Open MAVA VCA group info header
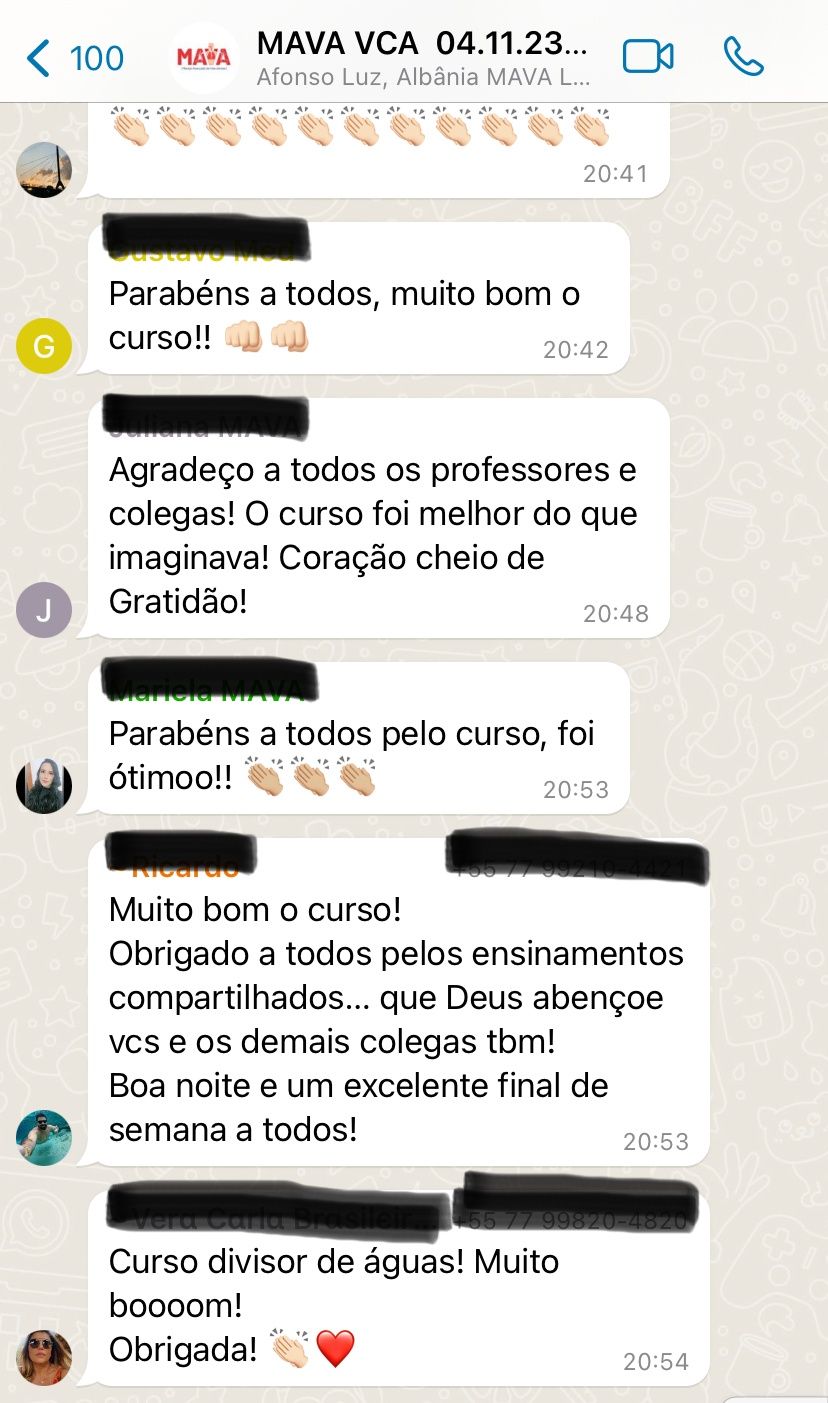 (x=422, y=58)
